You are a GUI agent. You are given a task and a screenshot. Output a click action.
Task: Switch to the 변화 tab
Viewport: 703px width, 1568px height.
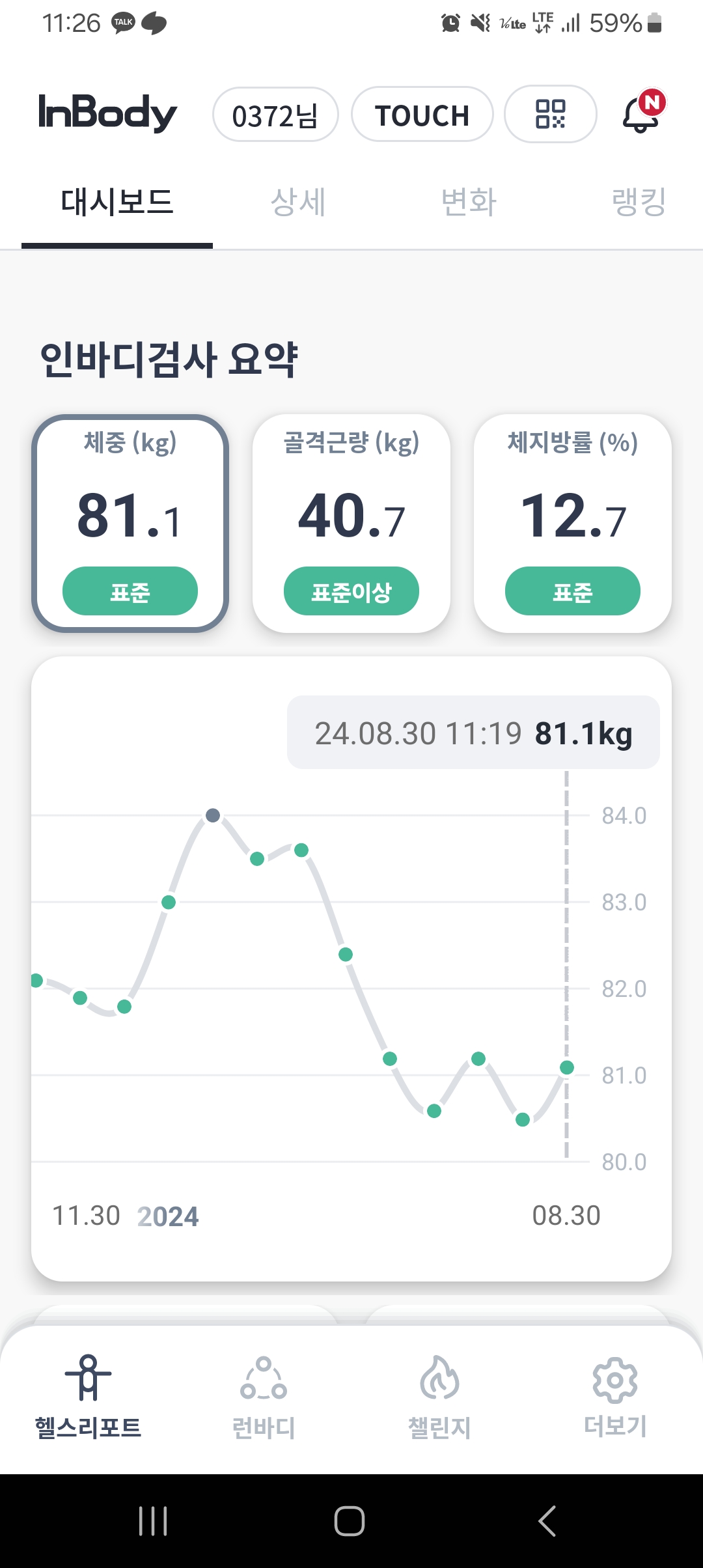click(x=469, y=203)
